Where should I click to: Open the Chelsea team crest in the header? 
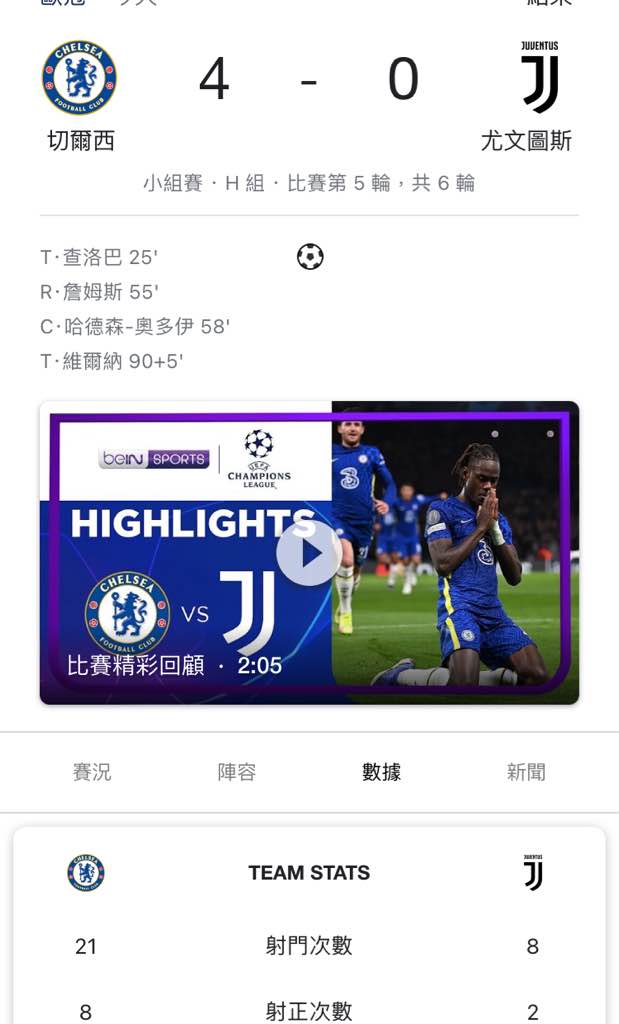coord(80,78)
